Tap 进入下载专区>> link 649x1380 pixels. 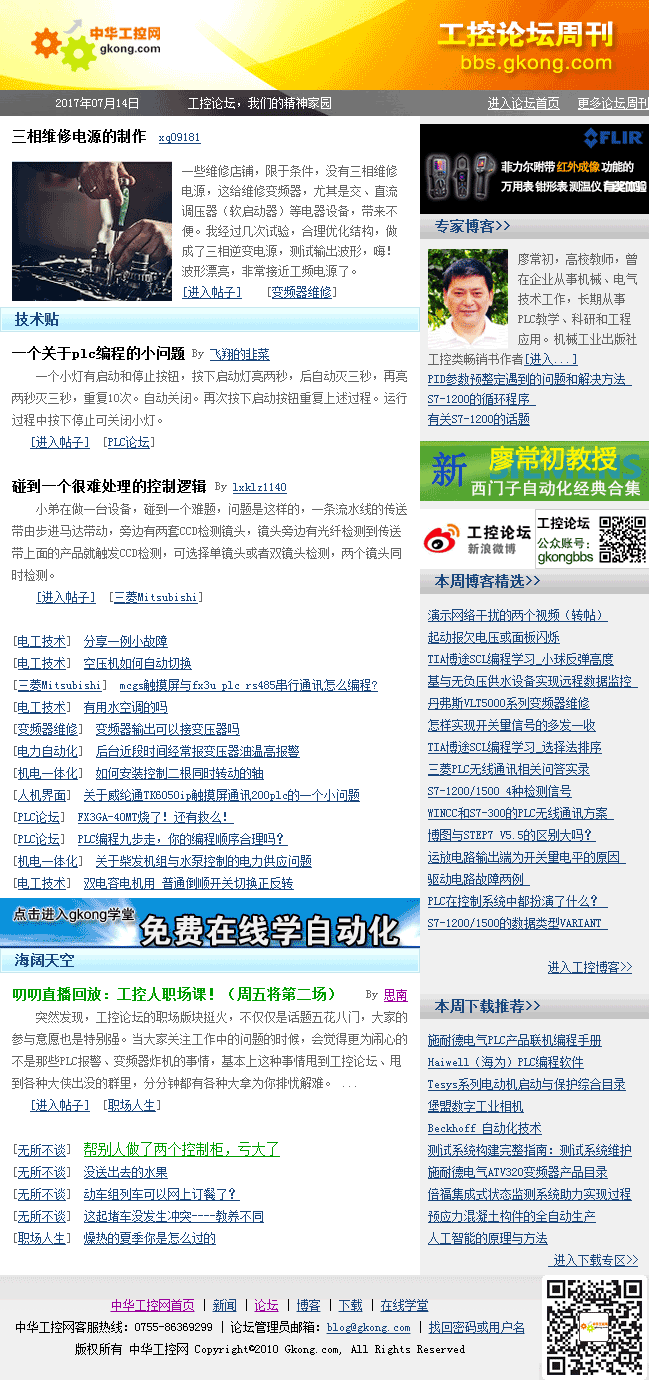coord(596,1260)
